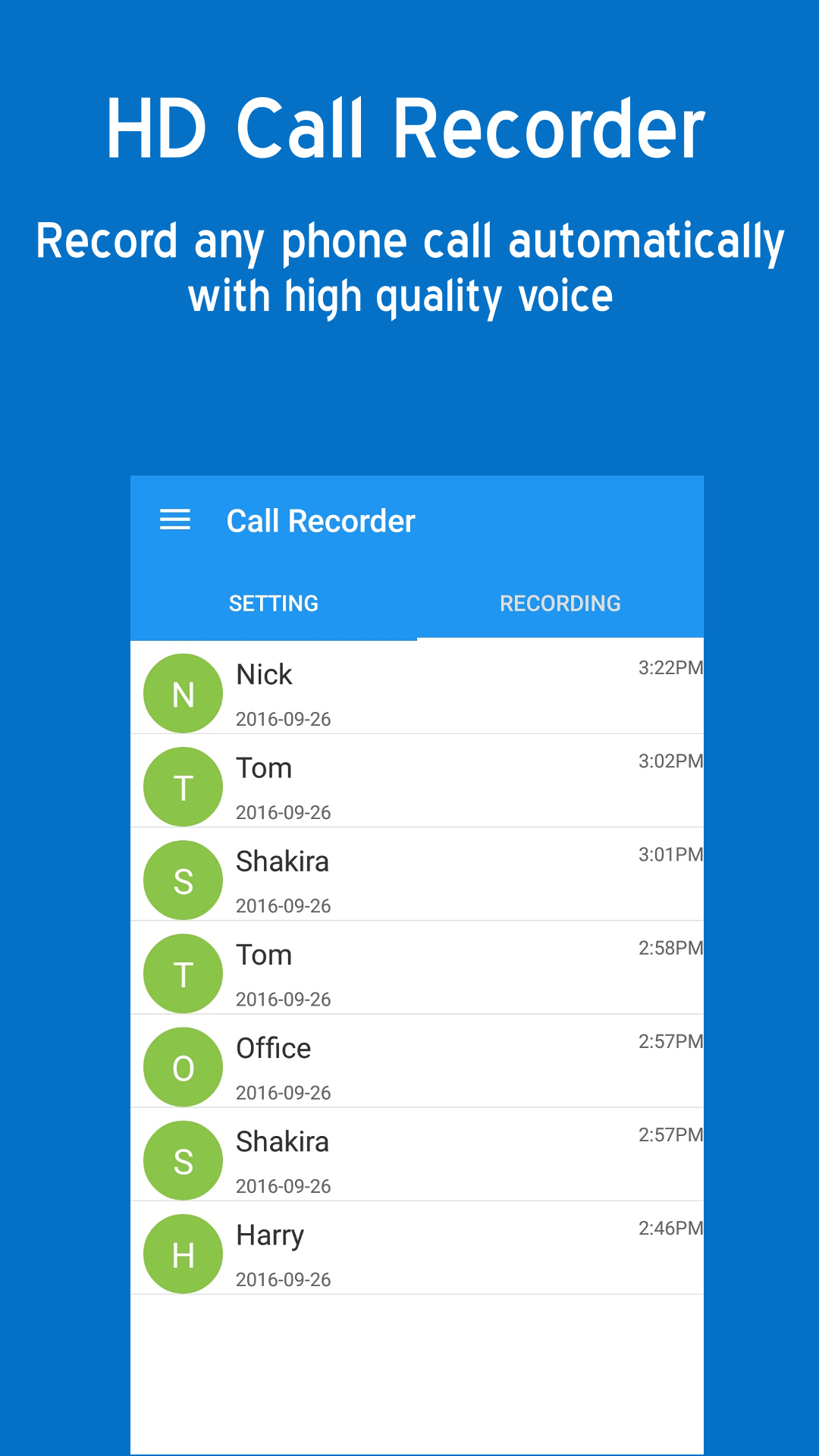The height and width of the screenshot is (1456, 819).
Task: Click the Call Recorder title text
Action: (322, 520)
